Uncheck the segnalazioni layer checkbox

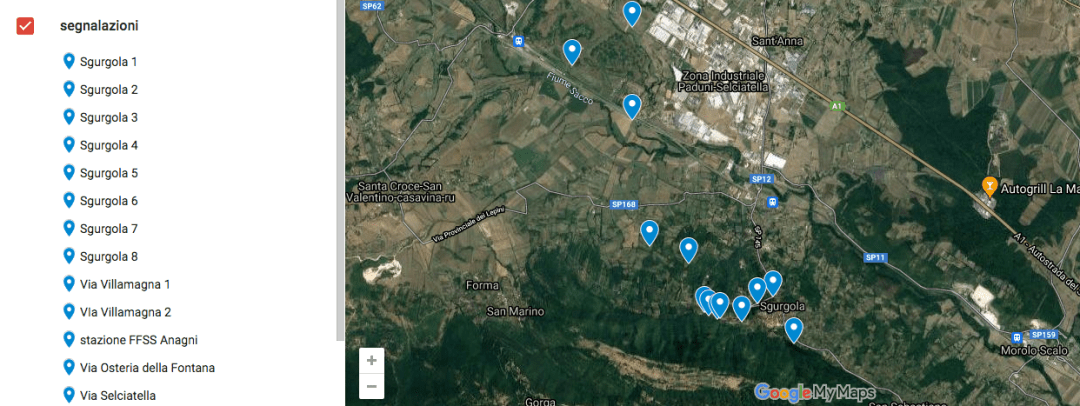tap(26, 26)
